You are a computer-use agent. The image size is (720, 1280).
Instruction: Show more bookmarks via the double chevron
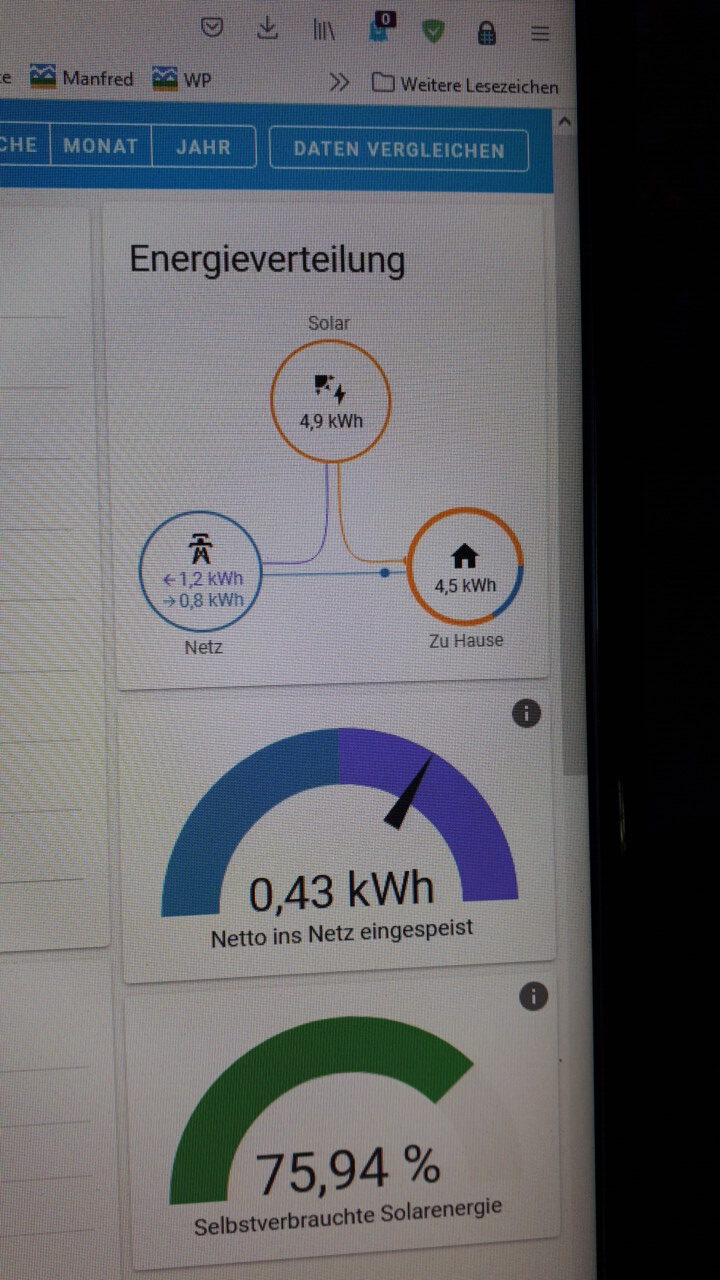point(340,82)
